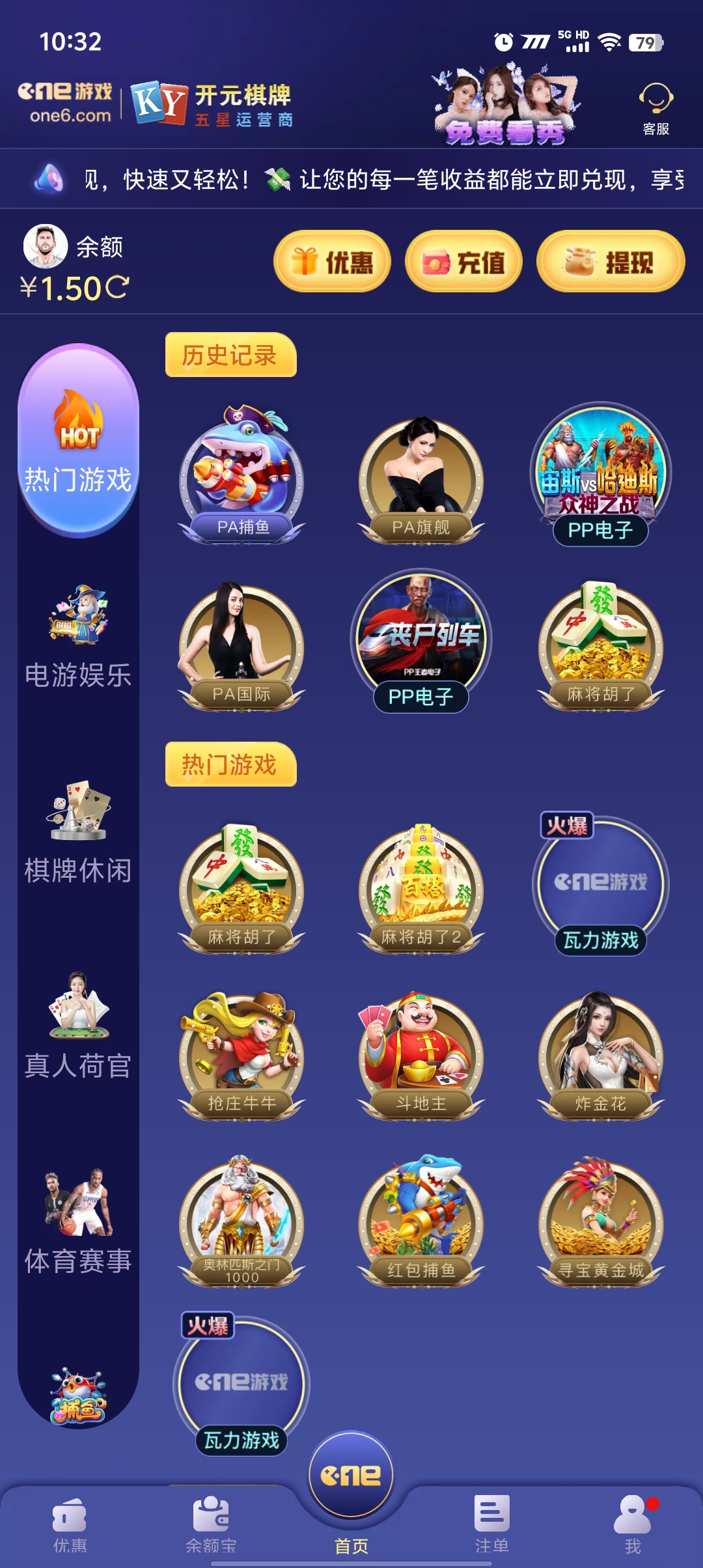The width and height of the screenshot is (703, 1568).
Task: Open the 优惠 promotions button
Action: [332, 262]
